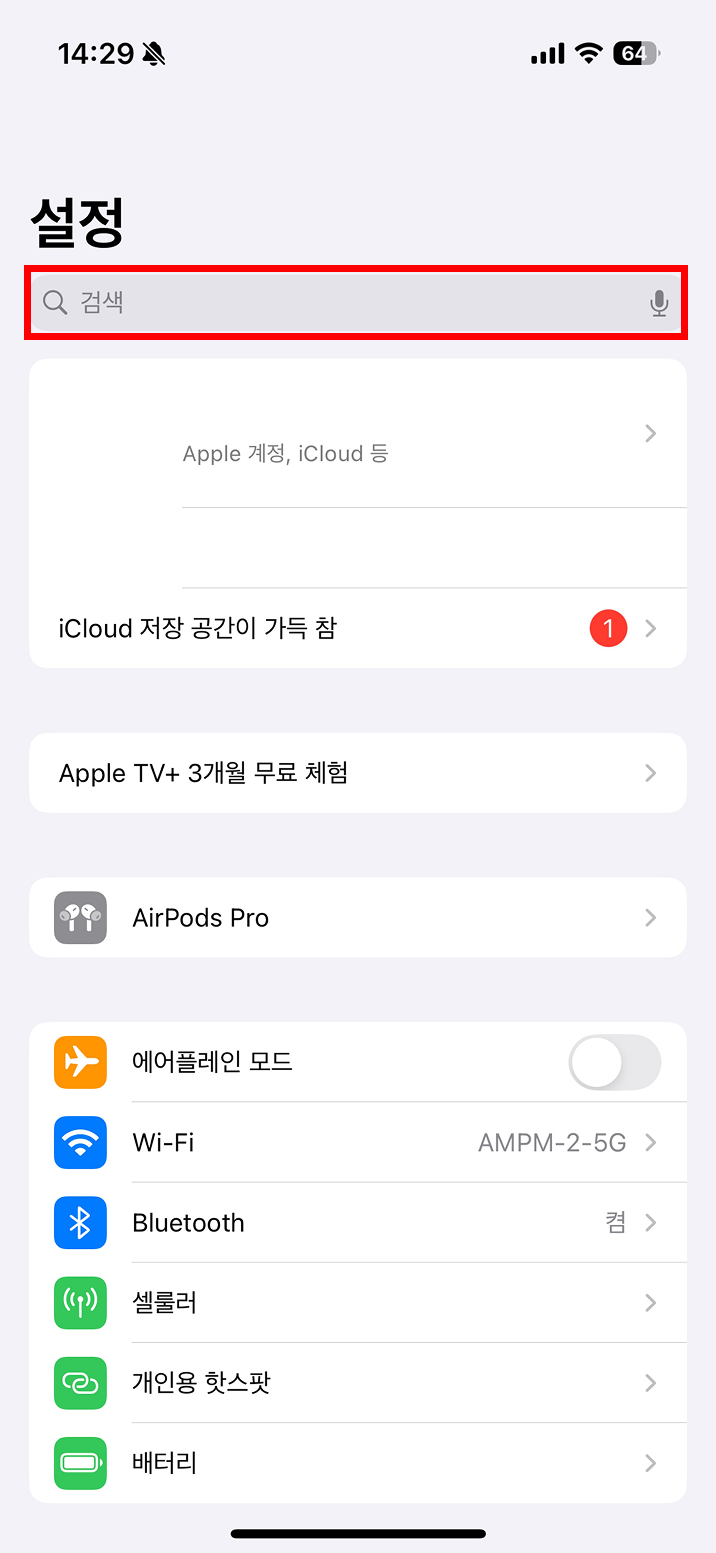Open 배터리 settings
716x1553 pixels.
pyautogui.click(x=358, y=1462)
